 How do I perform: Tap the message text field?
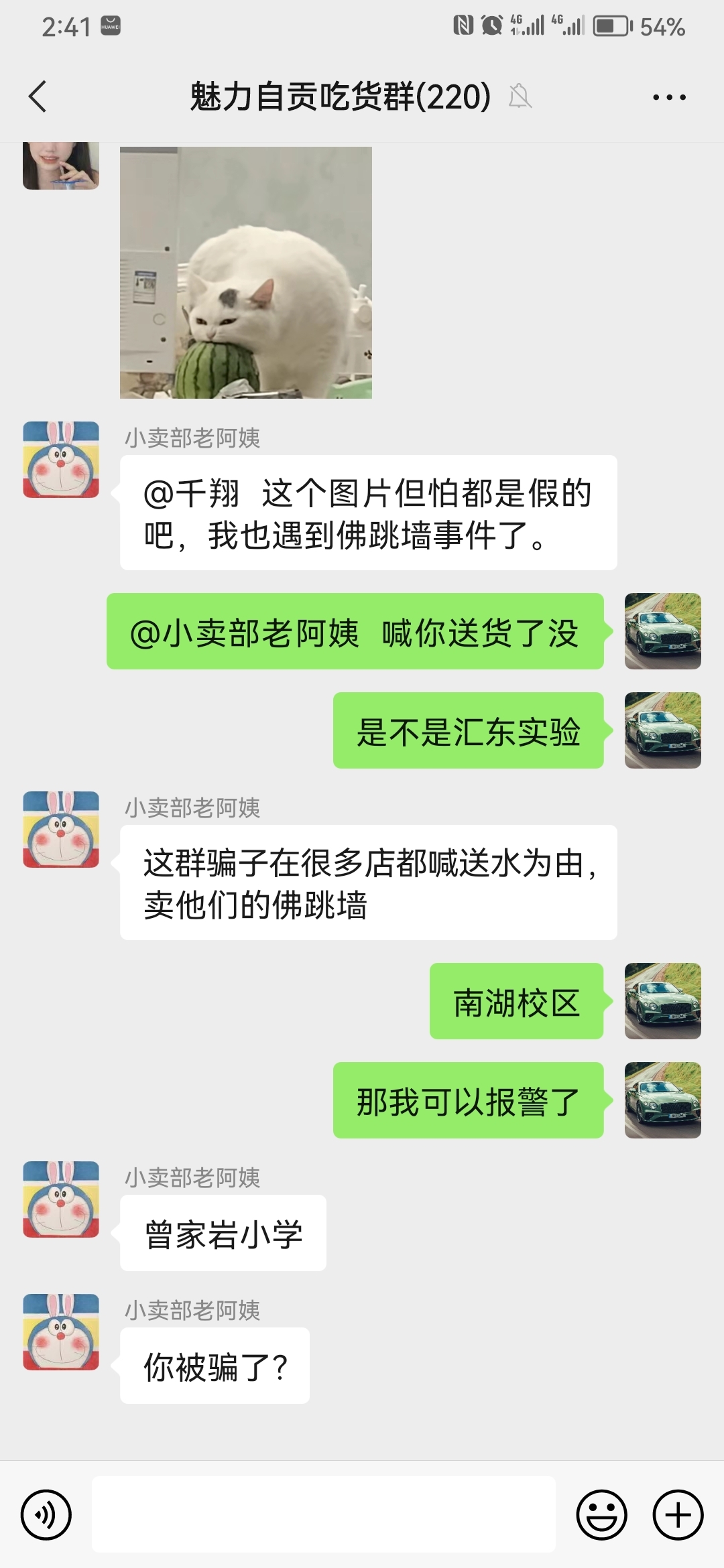coord(323,1514)
